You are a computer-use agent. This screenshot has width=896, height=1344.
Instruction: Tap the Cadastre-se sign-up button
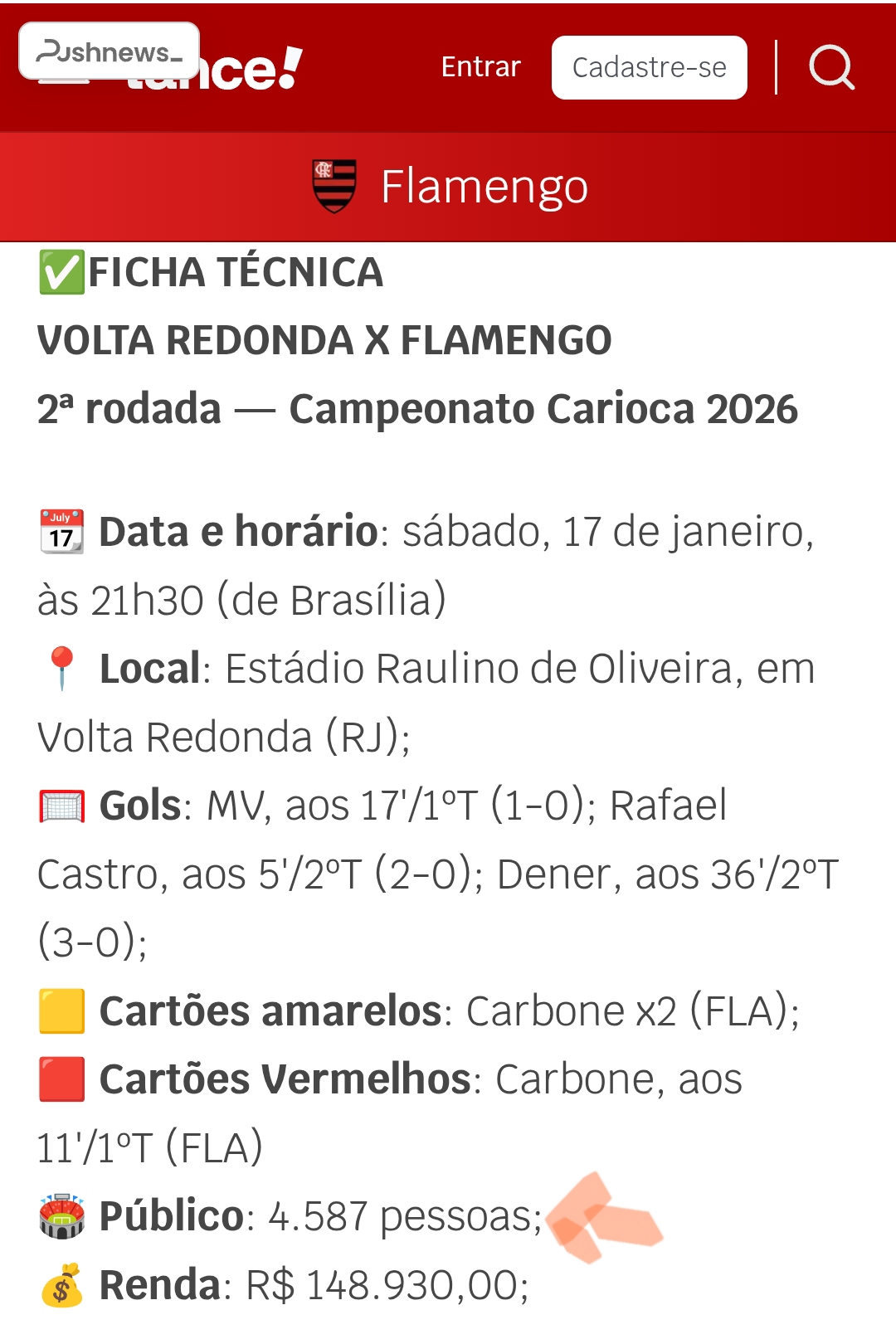click(x=649, y=68)
